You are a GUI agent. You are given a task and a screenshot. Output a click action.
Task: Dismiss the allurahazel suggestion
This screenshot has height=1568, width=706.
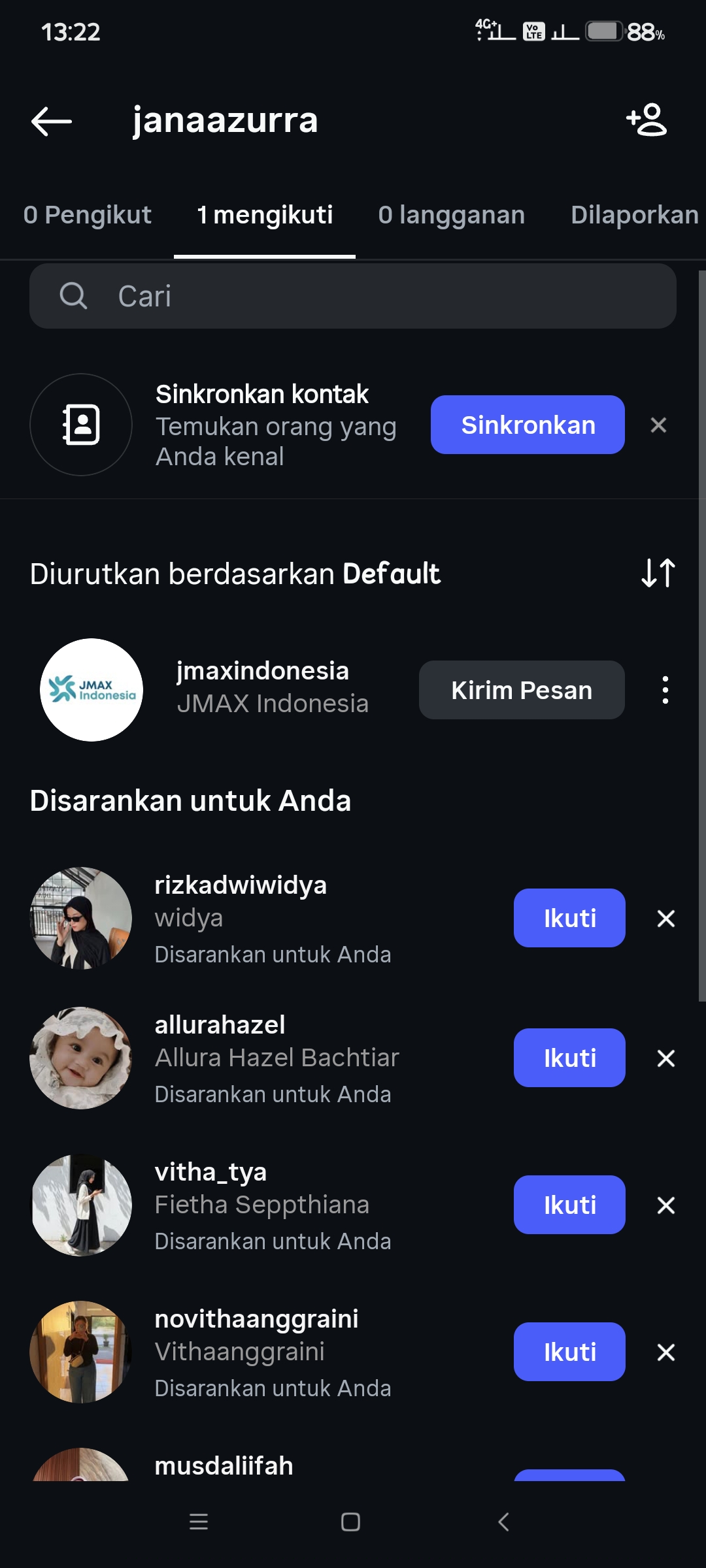tap(665, 1058)
